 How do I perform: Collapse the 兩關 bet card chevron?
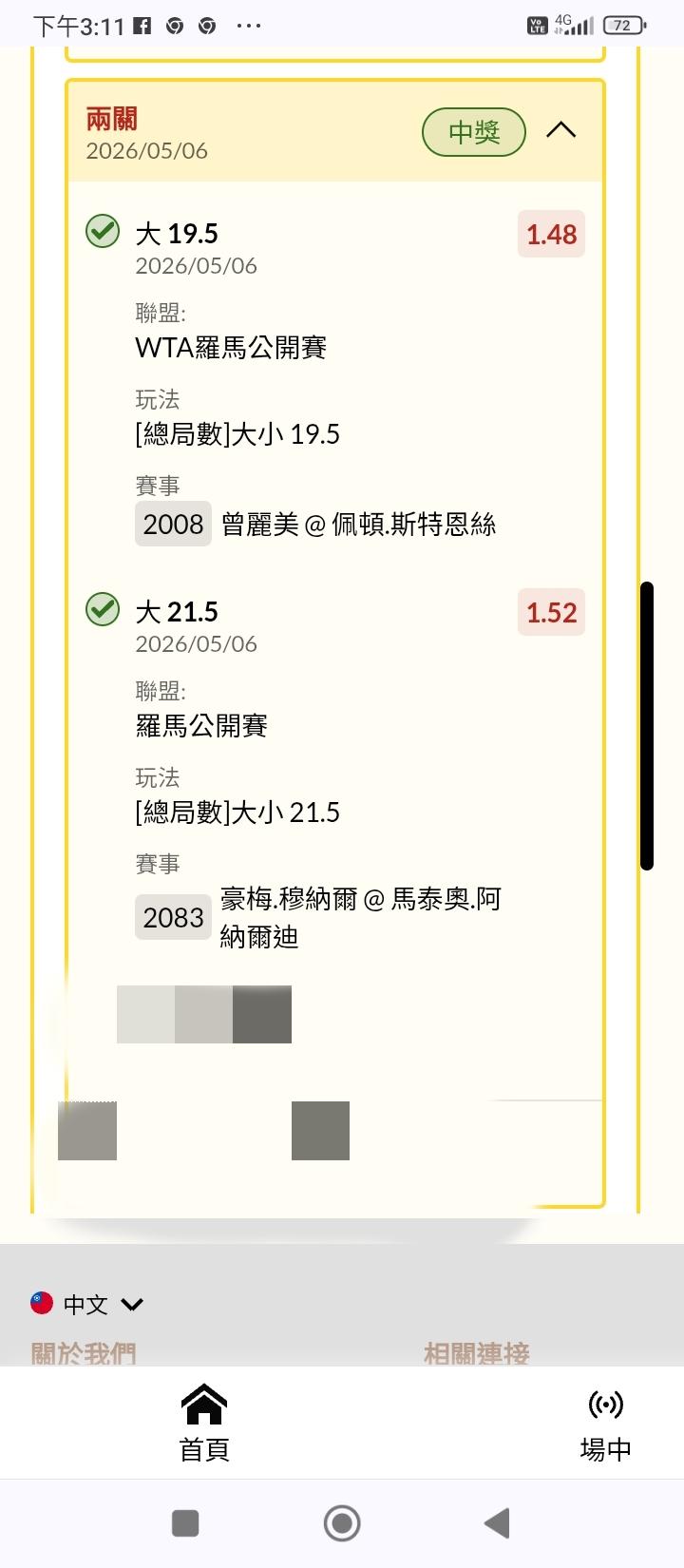(x=561, y=130)
